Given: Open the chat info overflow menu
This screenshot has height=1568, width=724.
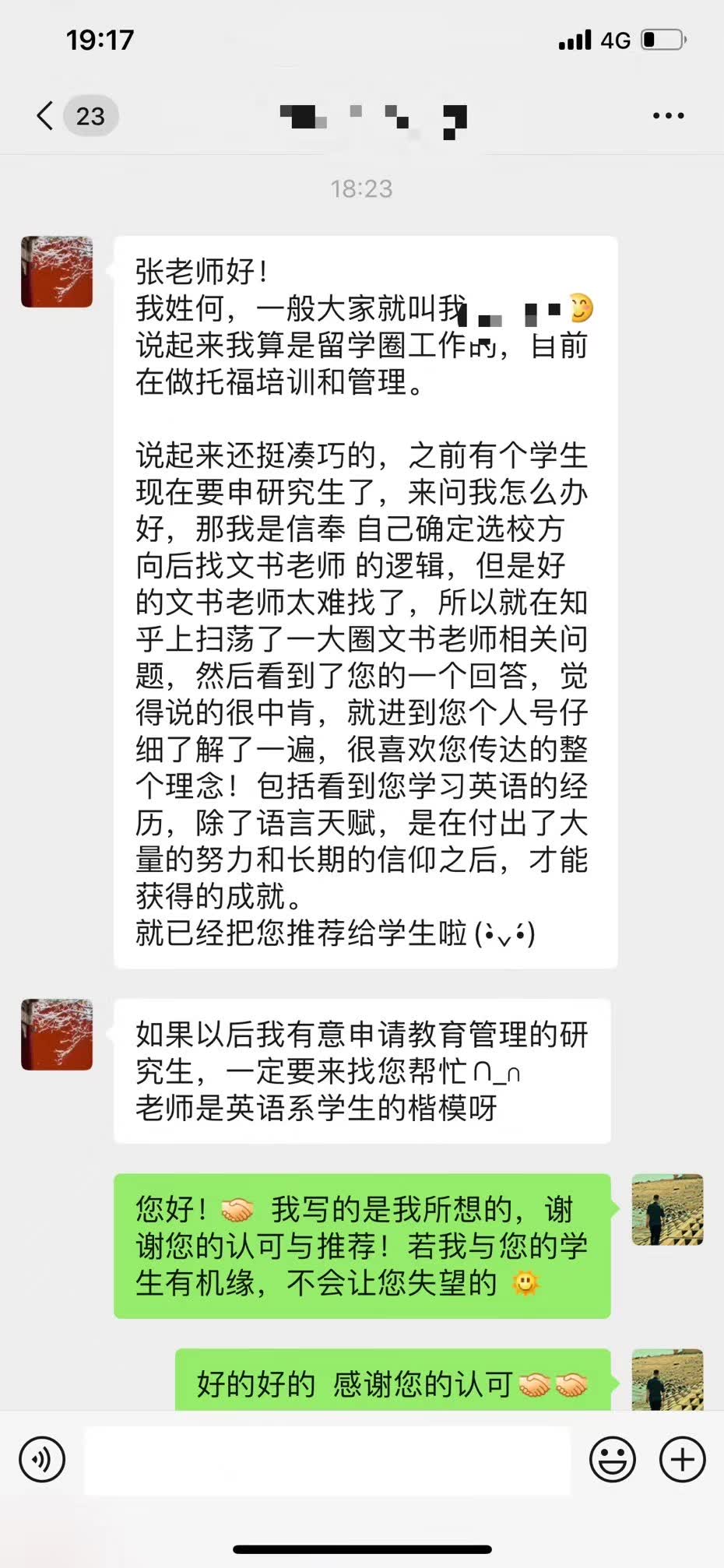Looking at the screenshot, I should pyautogui.click(x=668, y=116).
